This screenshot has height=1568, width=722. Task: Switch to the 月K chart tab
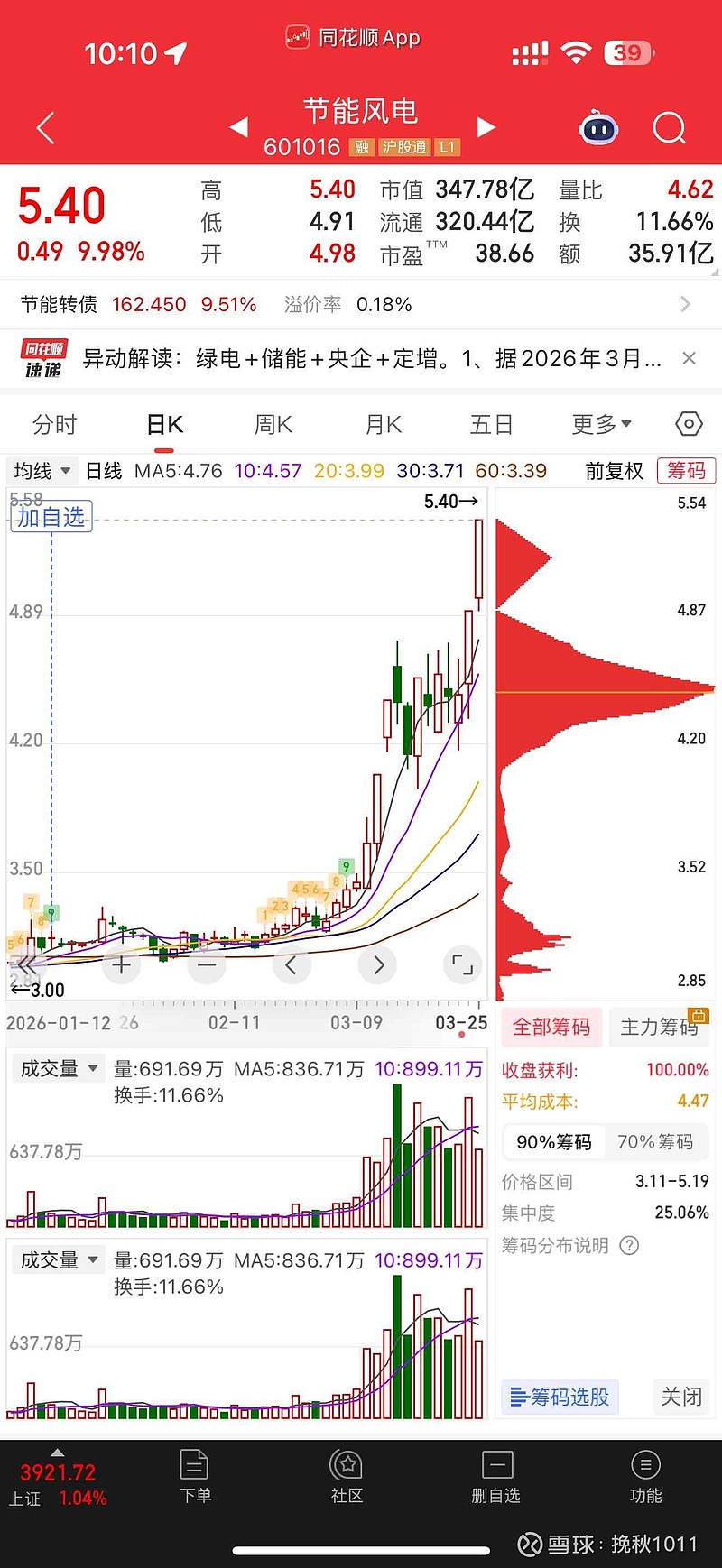(x=383, y=424)
